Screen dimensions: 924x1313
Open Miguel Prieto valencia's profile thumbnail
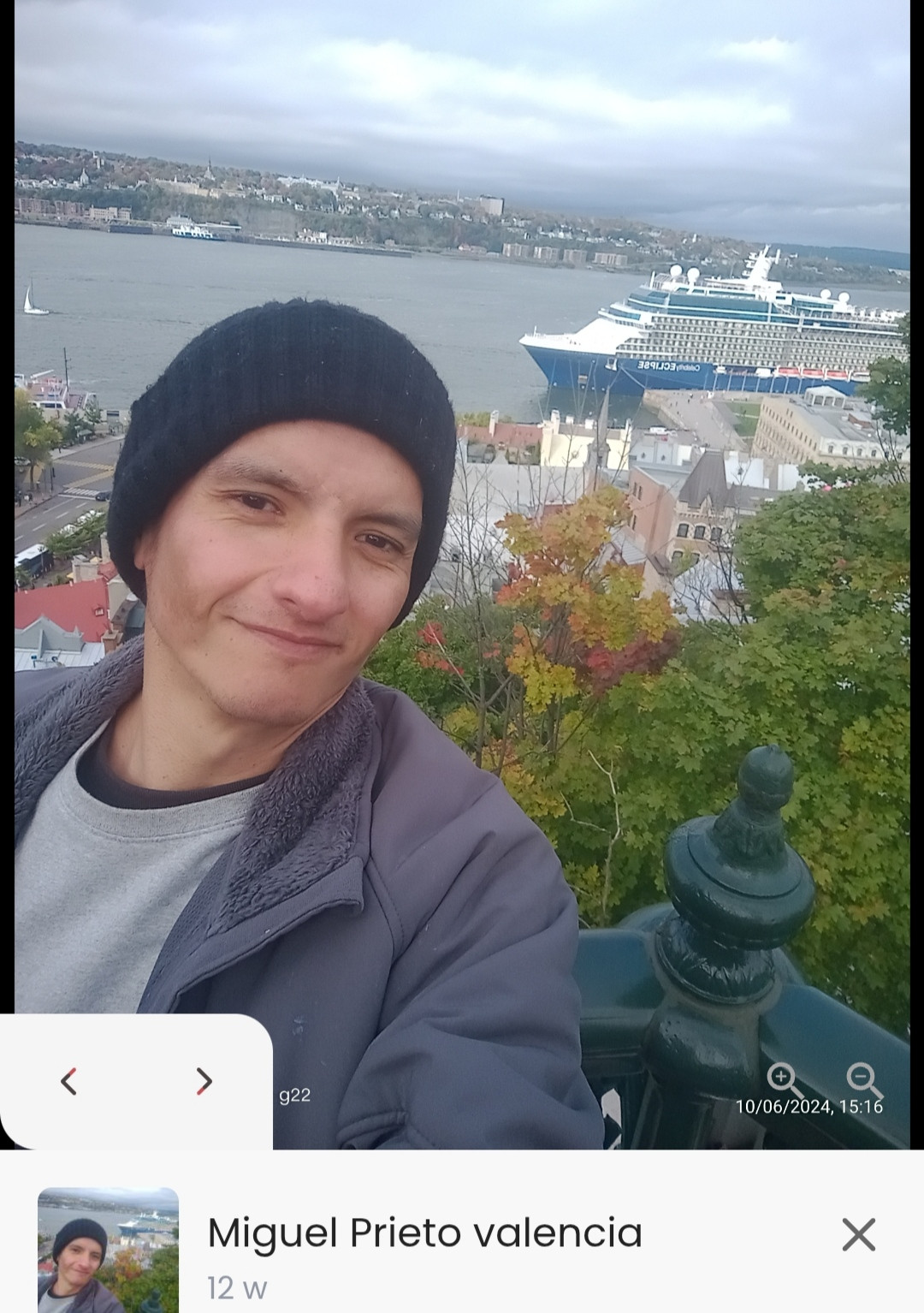coord(108,1250)
